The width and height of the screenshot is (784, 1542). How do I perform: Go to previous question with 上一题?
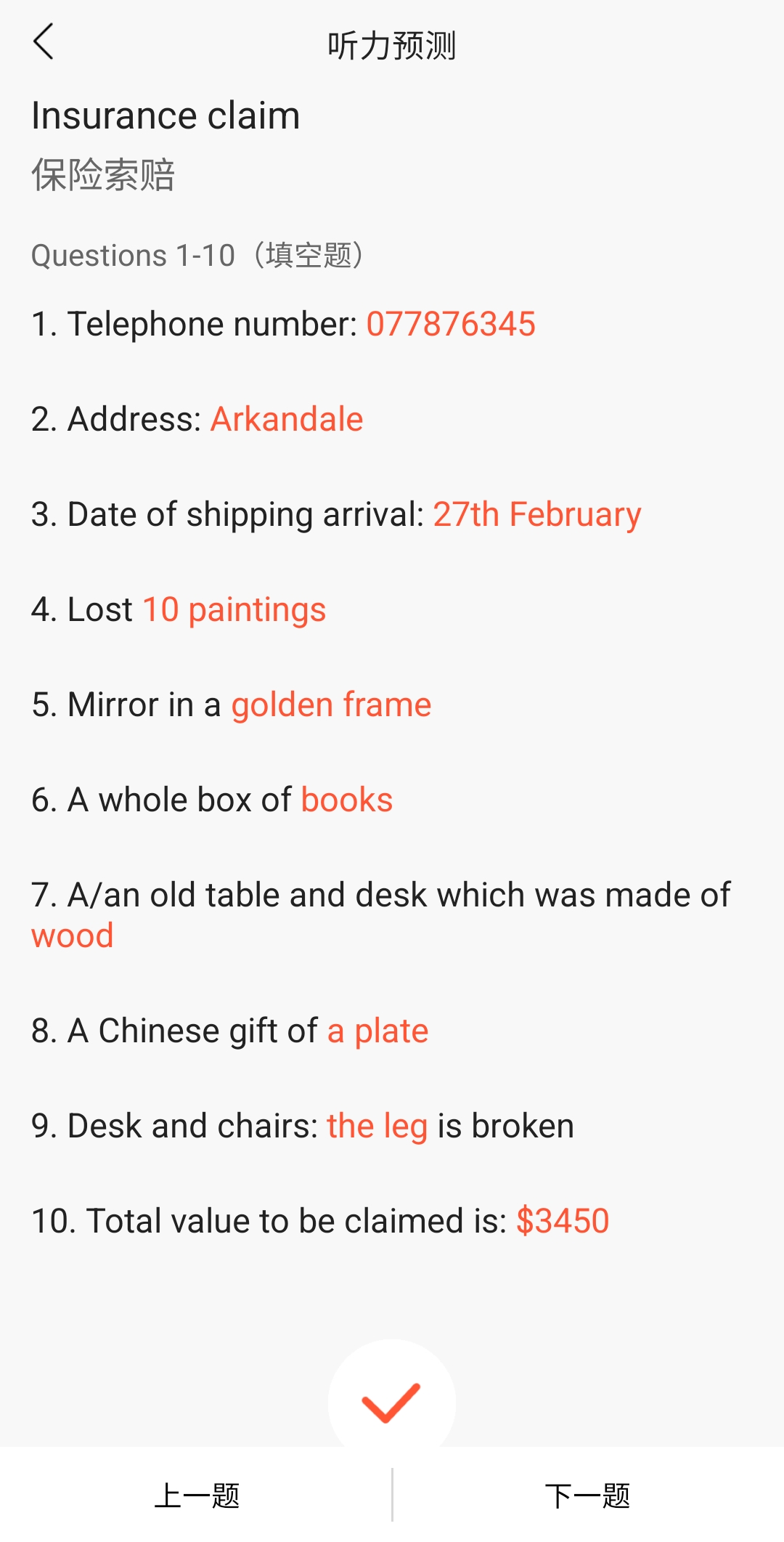(197, 1496)
